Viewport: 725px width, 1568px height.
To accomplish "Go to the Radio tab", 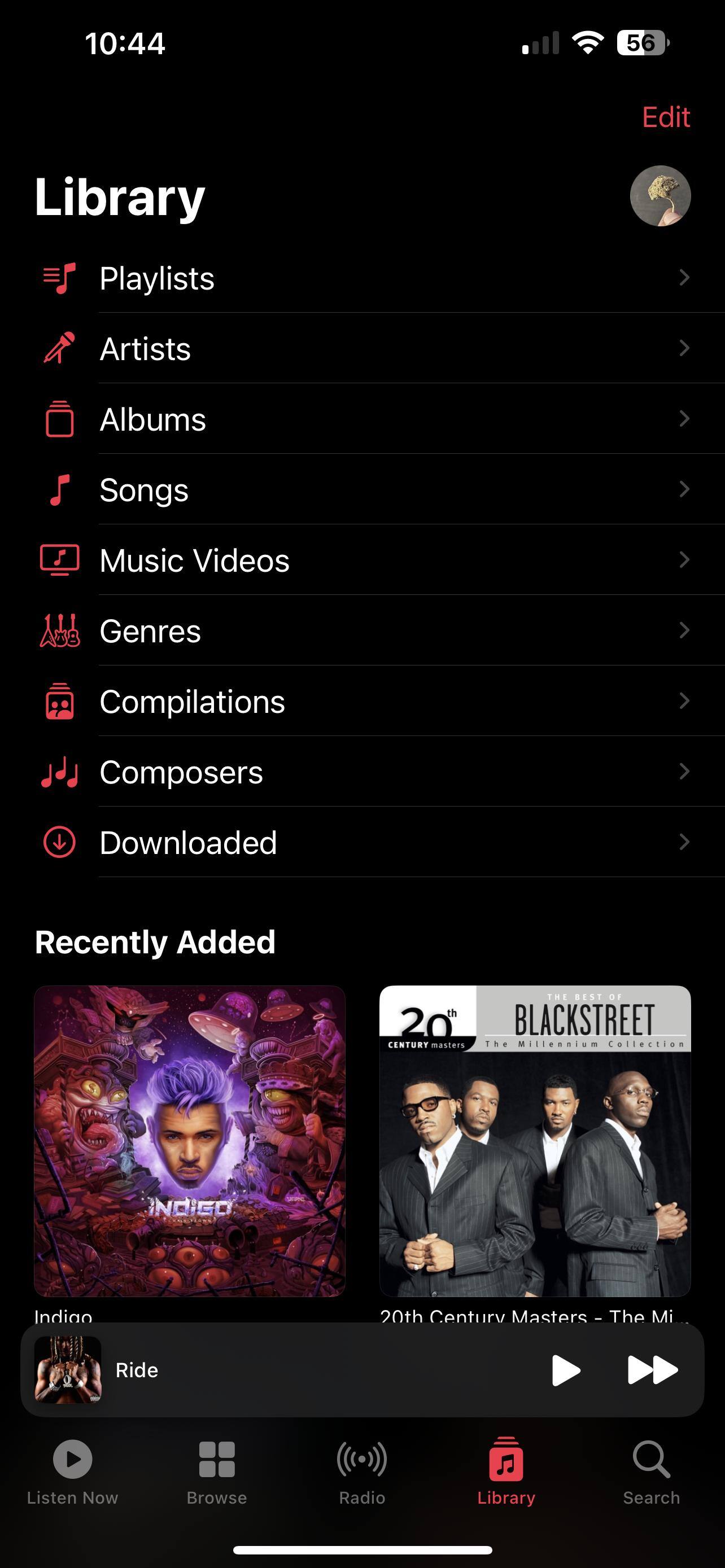I will point(362,1470).
